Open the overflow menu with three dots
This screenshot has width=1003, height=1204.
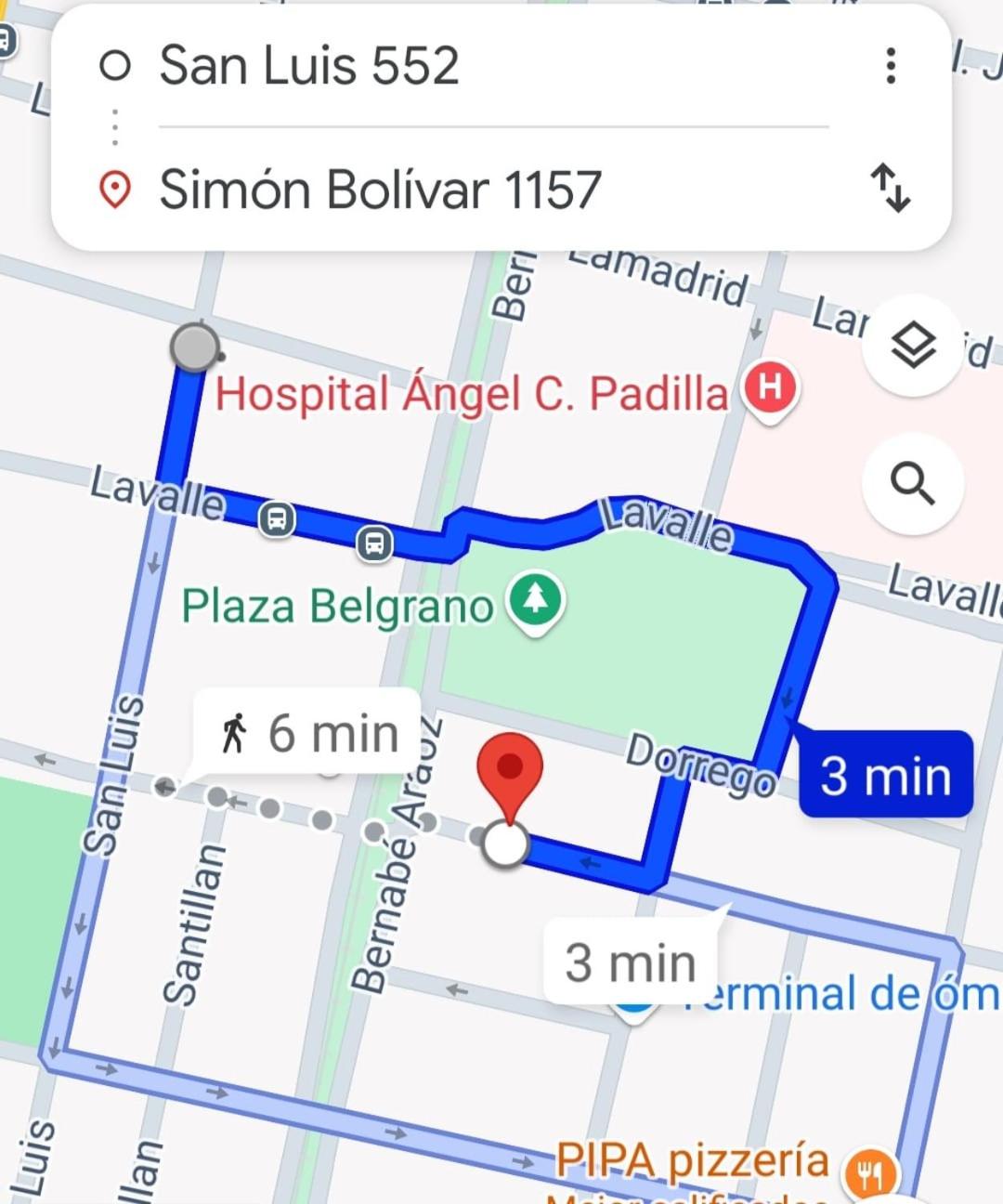890,66
